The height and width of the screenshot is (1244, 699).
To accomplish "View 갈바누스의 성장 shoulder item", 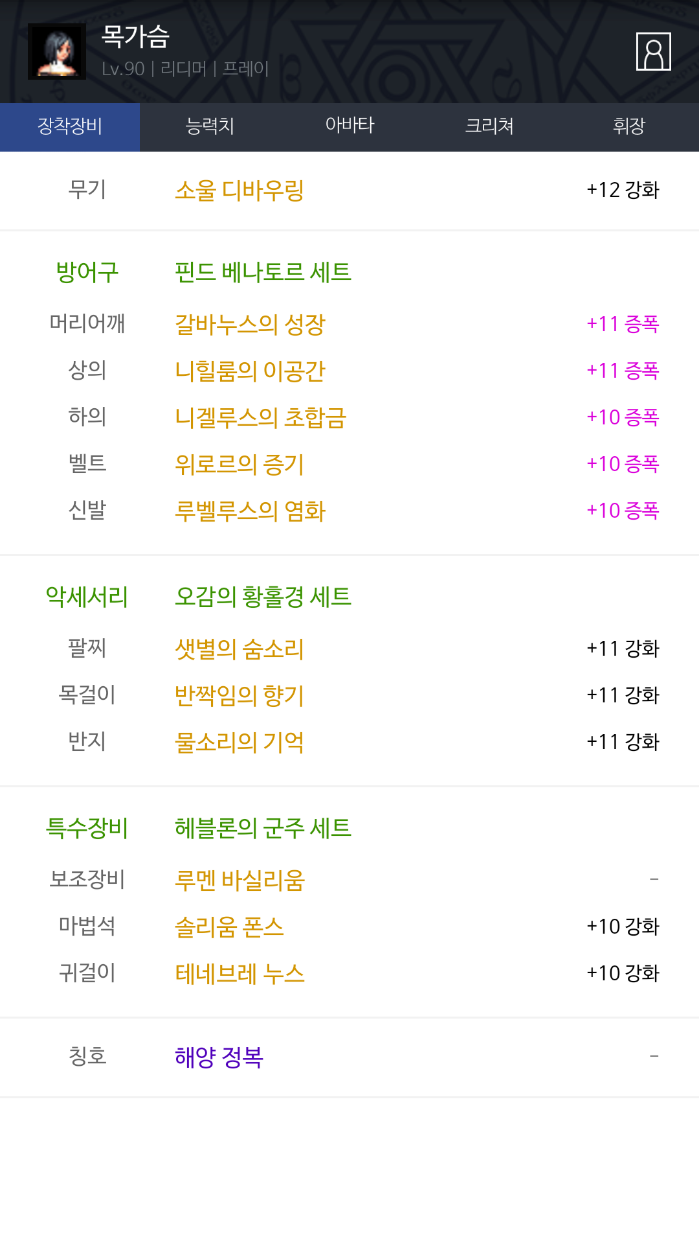I will (x=250, y=324).
